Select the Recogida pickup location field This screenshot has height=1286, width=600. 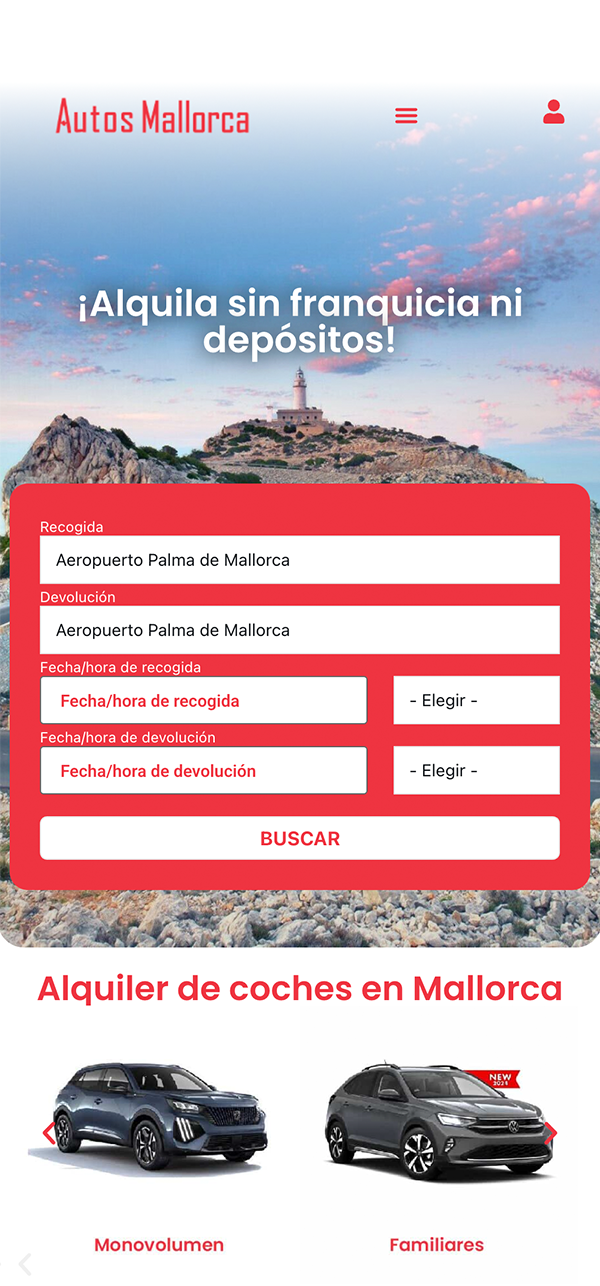pos(299,560)
